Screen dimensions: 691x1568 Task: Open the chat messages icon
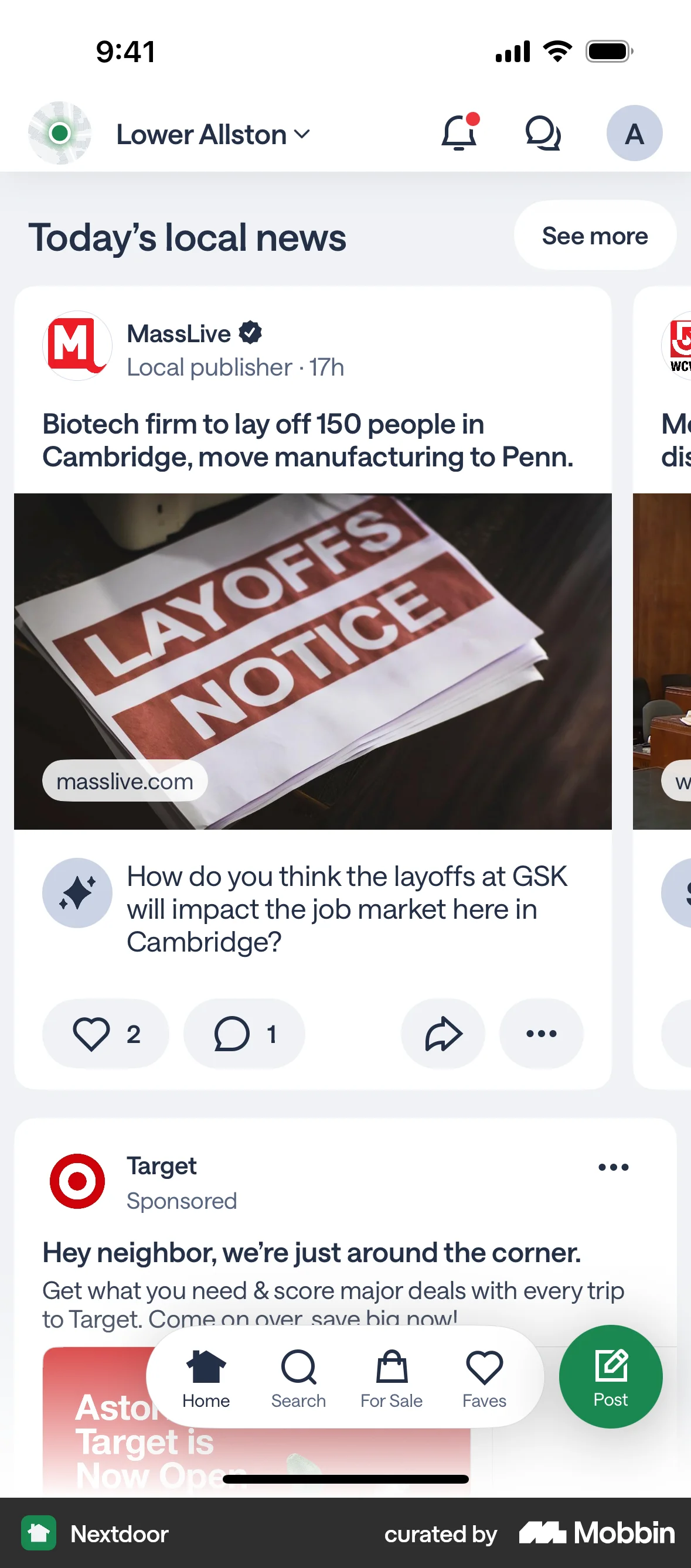544,134
